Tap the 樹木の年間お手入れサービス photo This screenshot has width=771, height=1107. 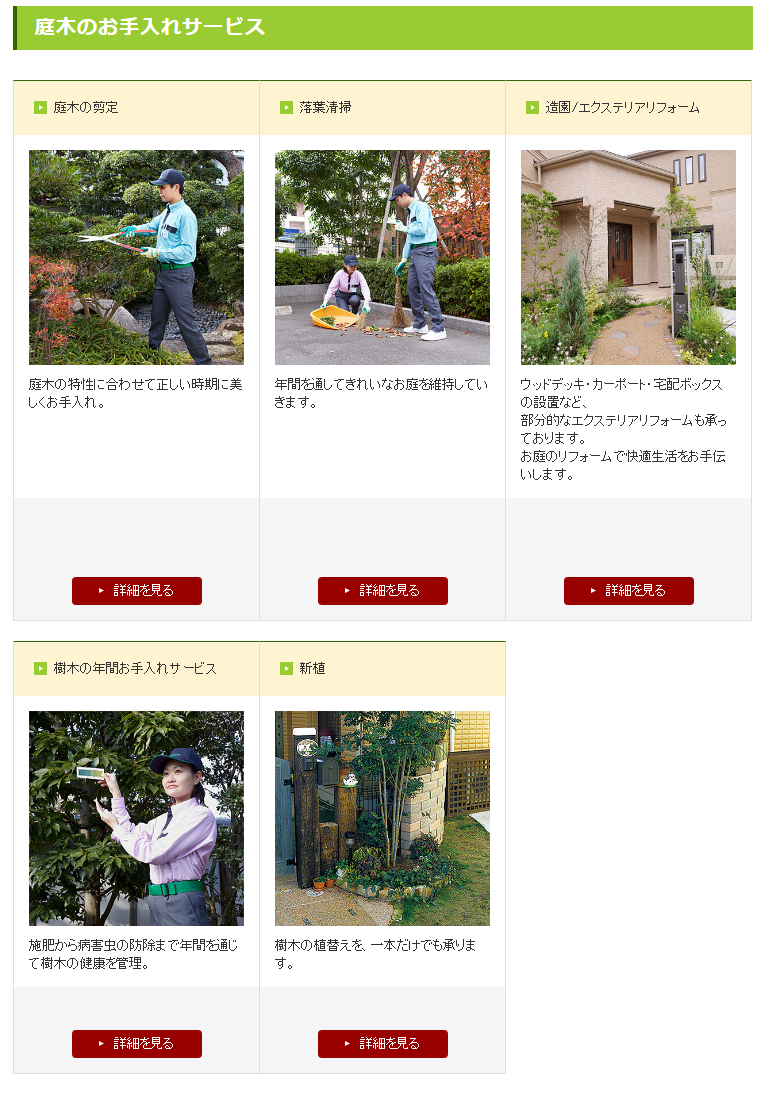point(136,818)
